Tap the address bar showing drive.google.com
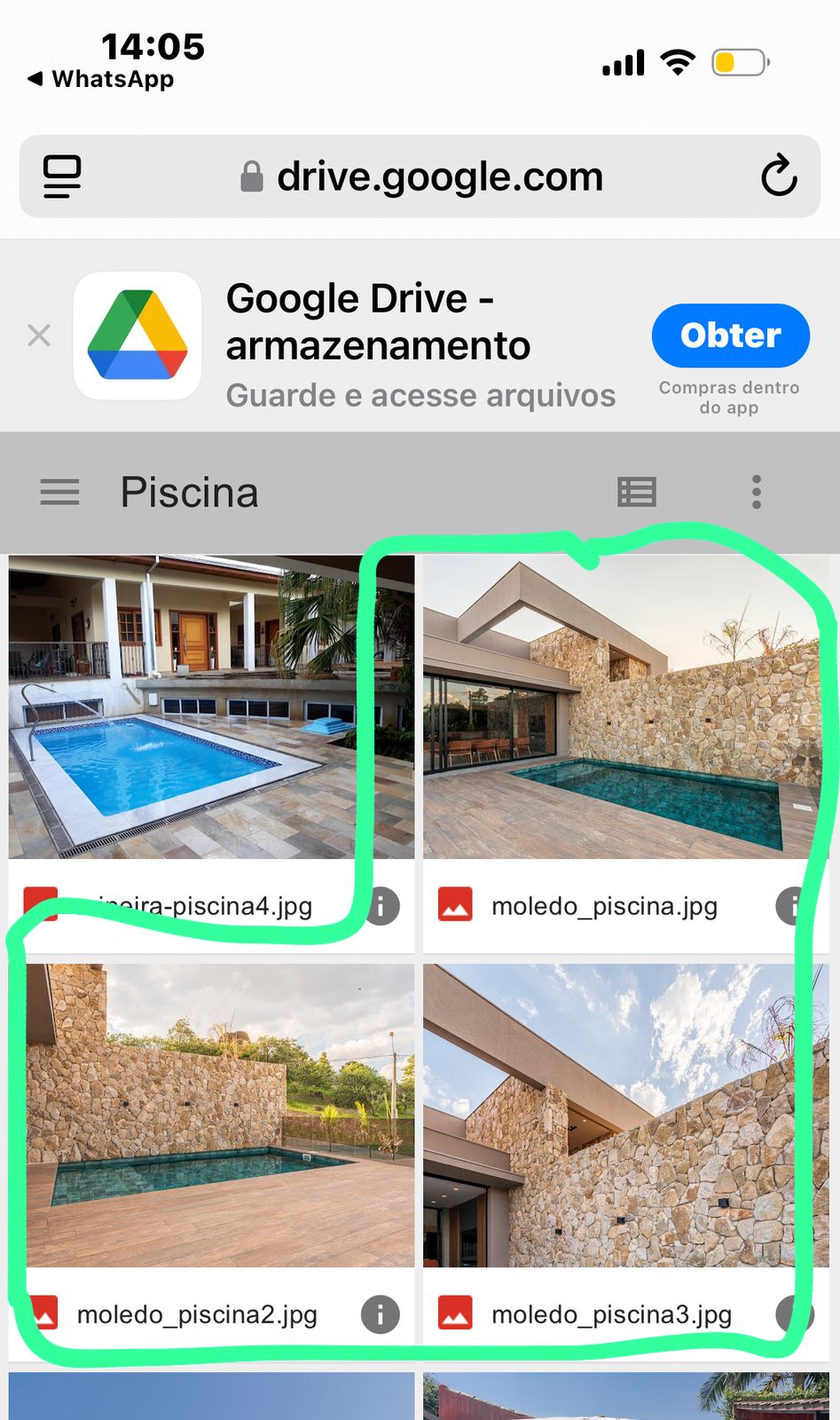The width and height of the screenshot is (840, 1420). (x=439, y=176)
